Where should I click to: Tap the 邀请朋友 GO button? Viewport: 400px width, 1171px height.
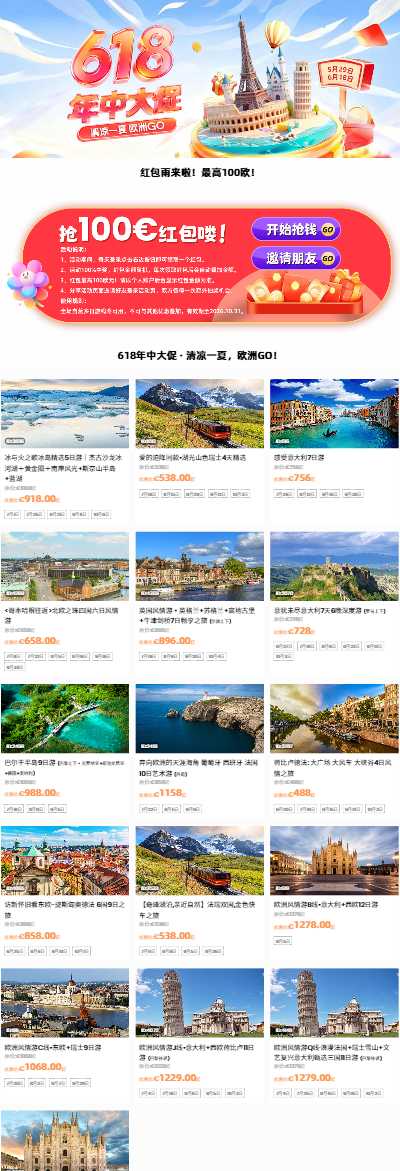coord(296,258)
